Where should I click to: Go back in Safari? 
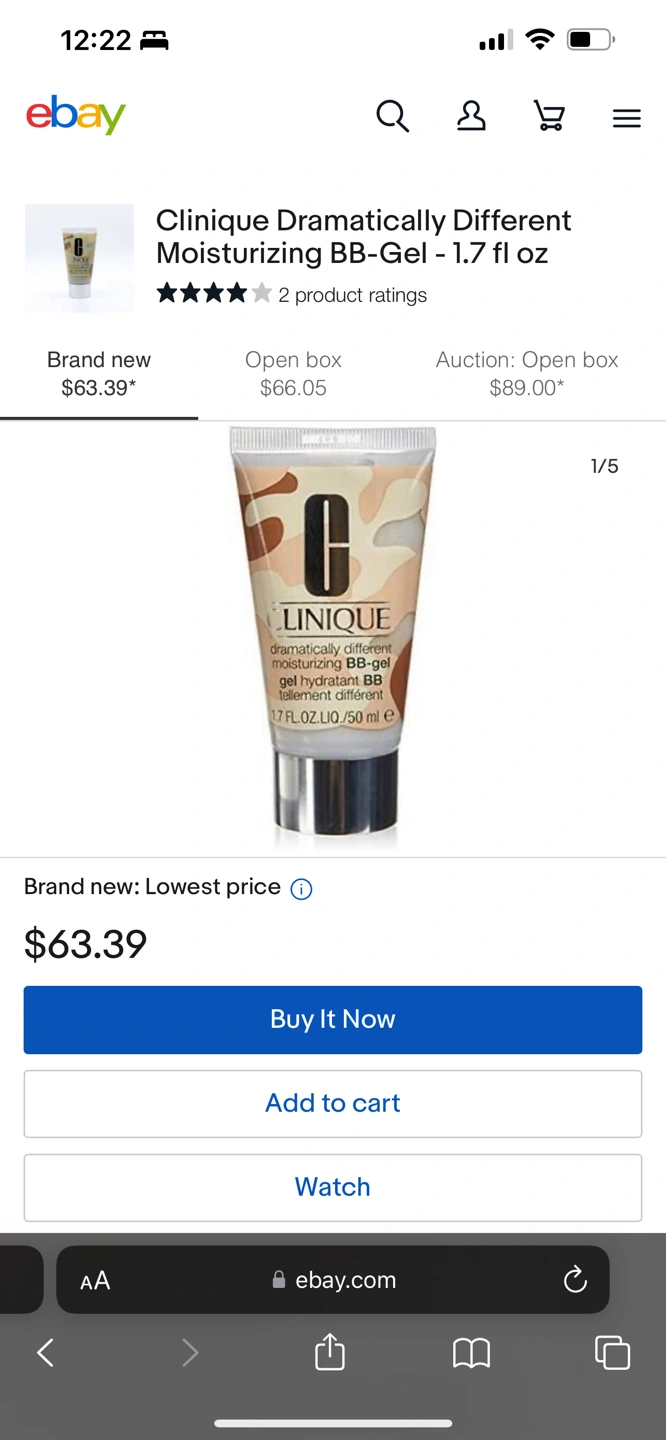tap(45, 1353)
